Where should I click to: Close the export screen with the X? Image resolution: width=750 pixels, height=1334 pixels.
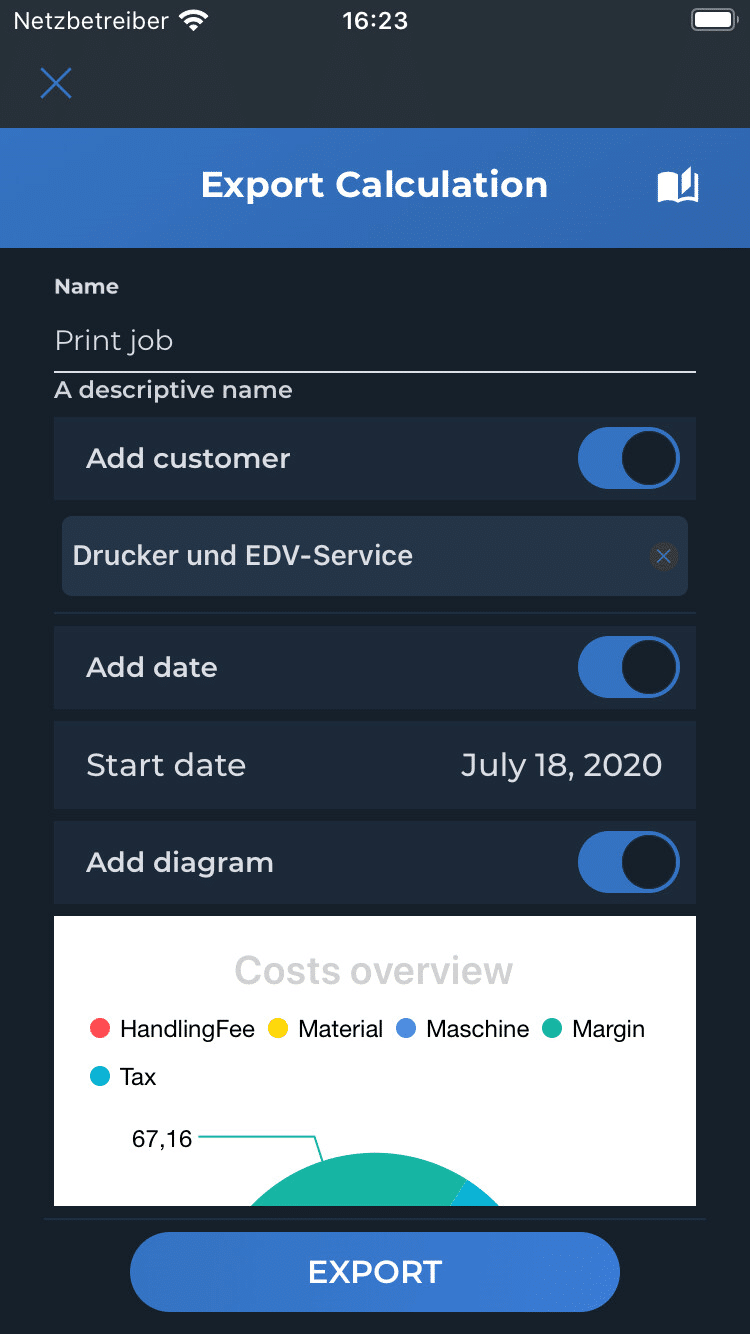tap(56, 83)
